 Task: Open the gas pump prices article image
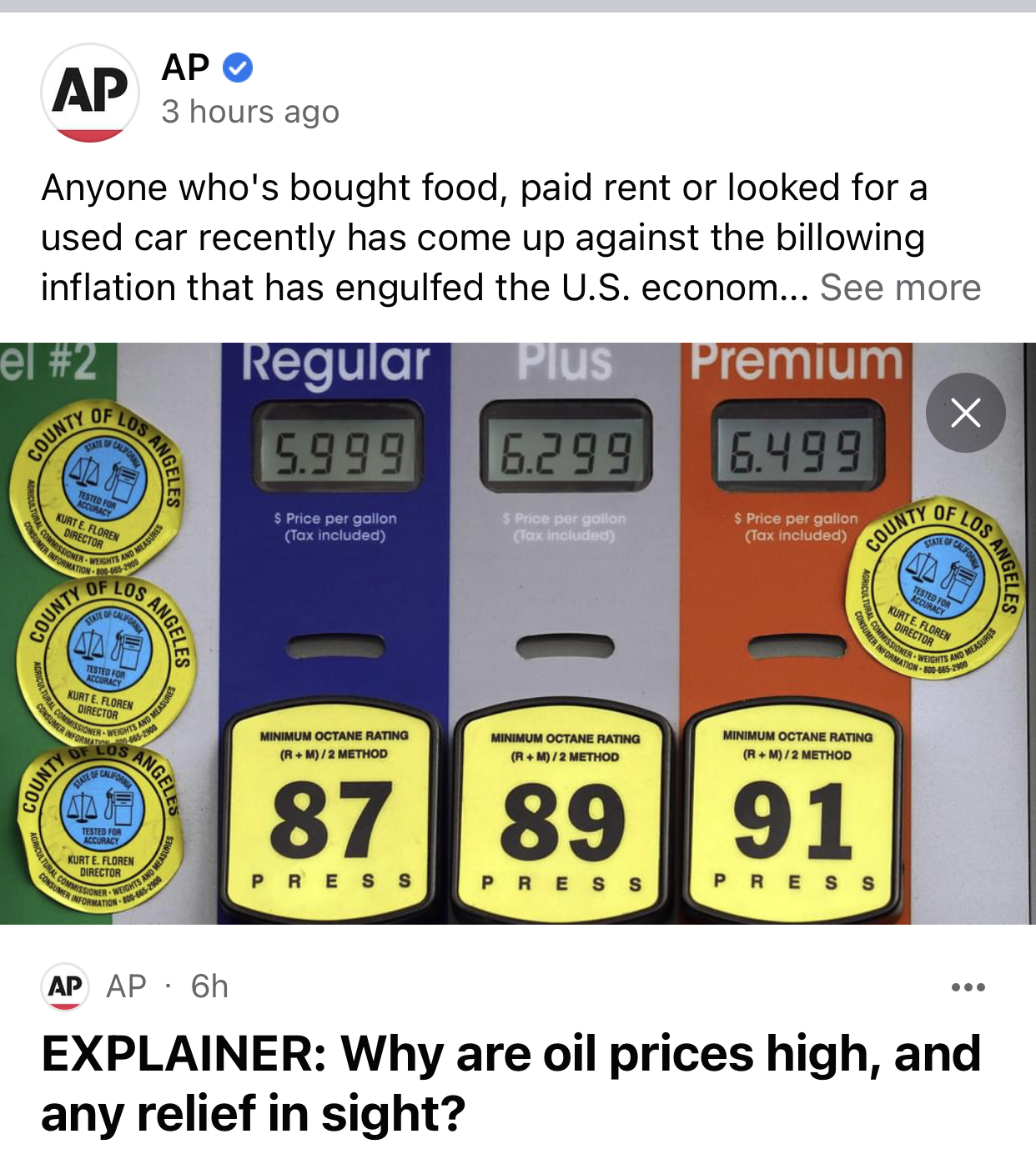click(517, 634)
